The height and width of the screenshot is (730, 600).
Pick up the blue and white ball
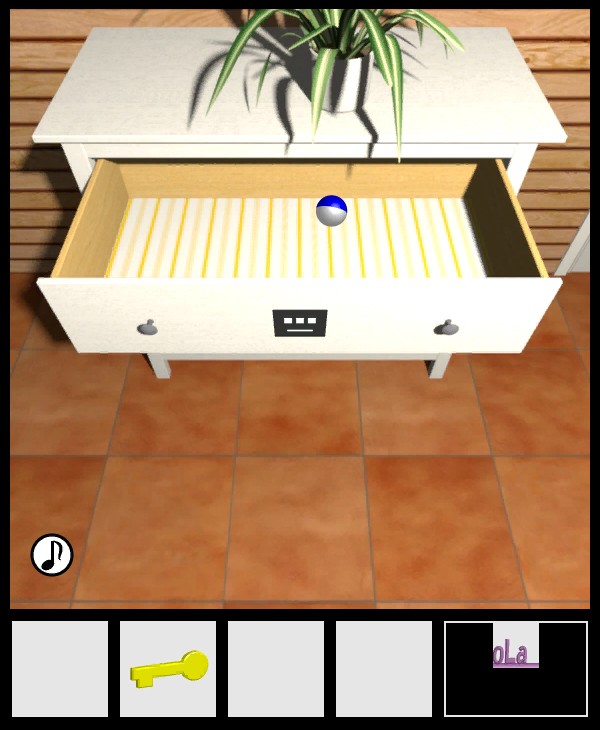click(331, 210)
